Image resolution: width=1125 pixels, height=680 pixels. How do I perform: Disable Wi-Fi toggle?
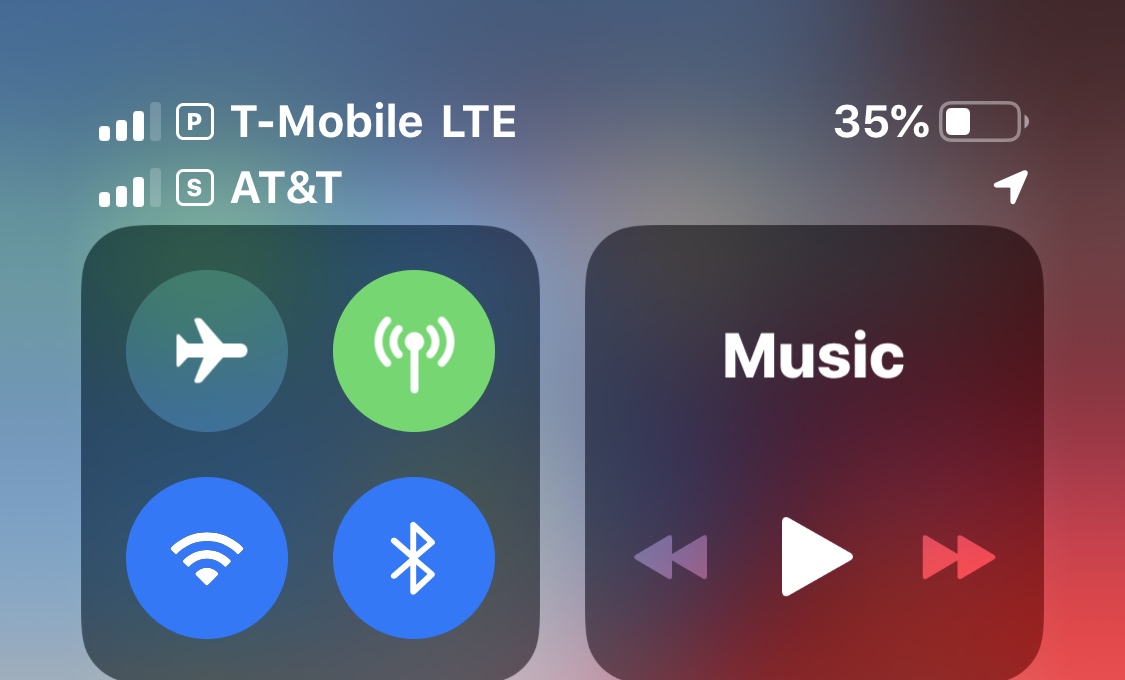(x=207, y=557)
